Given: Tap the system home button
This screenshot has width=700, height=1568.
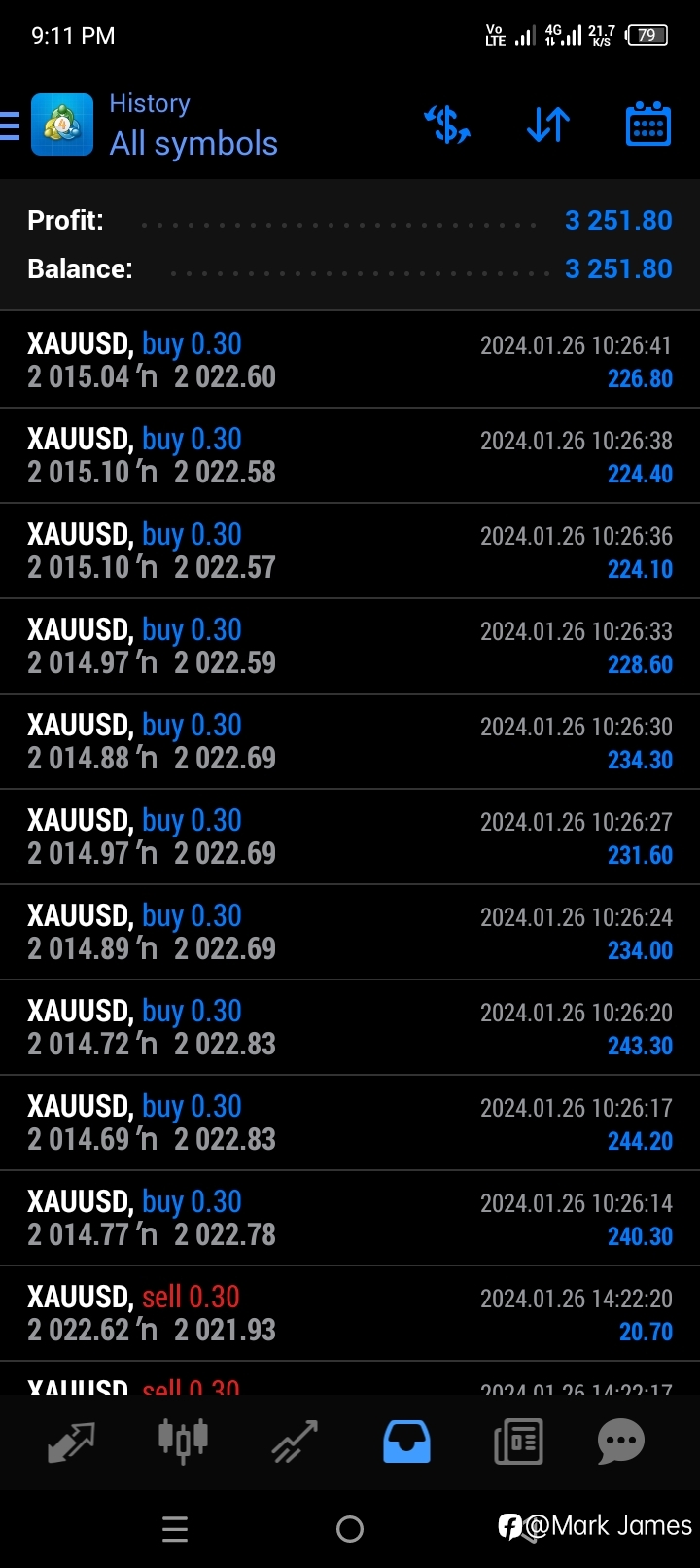Looking at the screenshot, I should tap(350, 1529).
